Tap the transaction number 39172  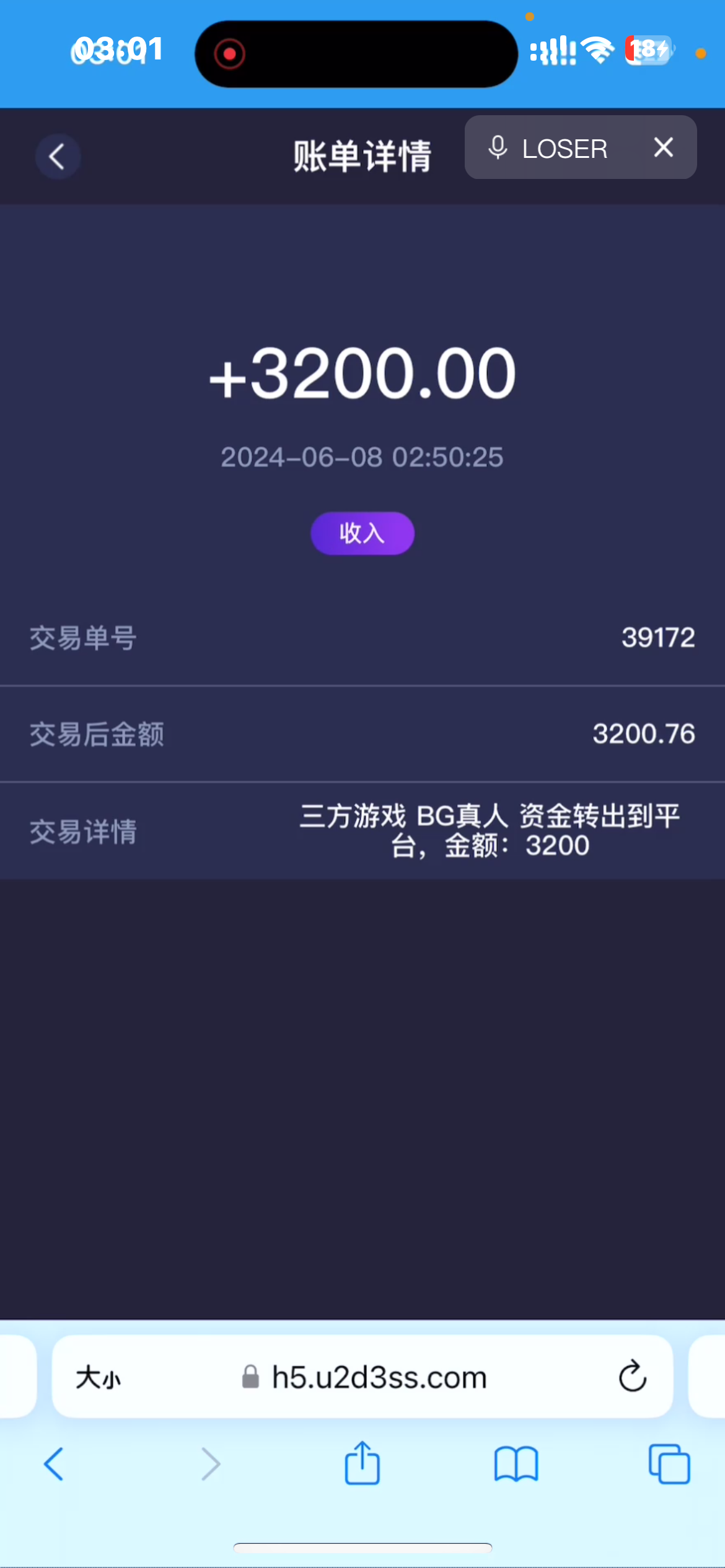[x=658, y=637]
